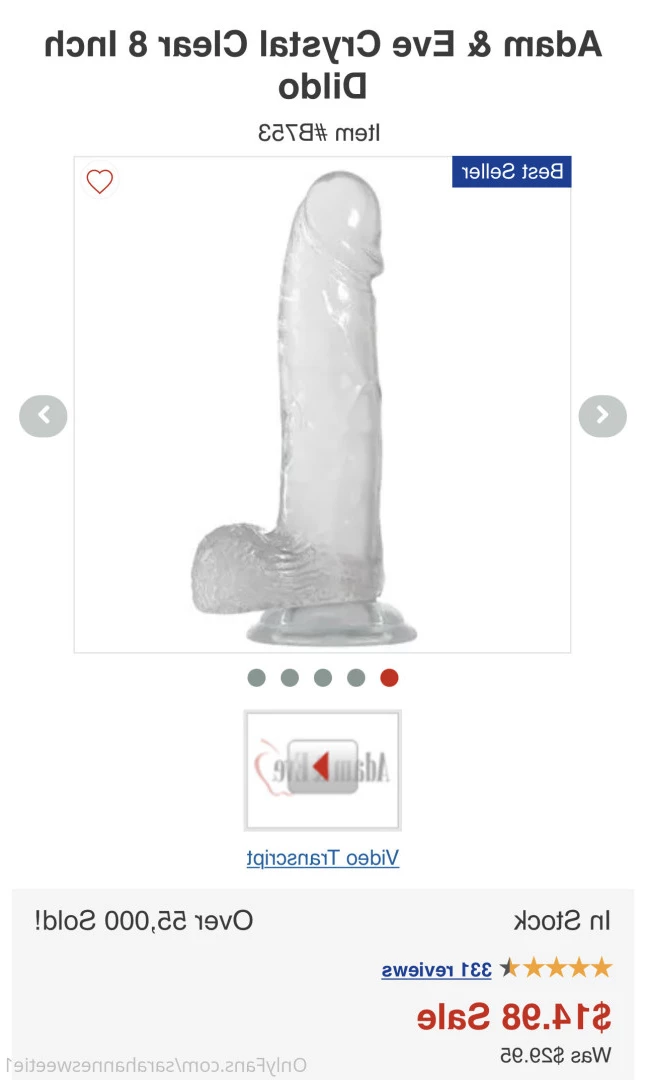Open the Adam & Eve video thumbnail
The height and width of the screenshot is (1080, 646).
pos(322,770)
